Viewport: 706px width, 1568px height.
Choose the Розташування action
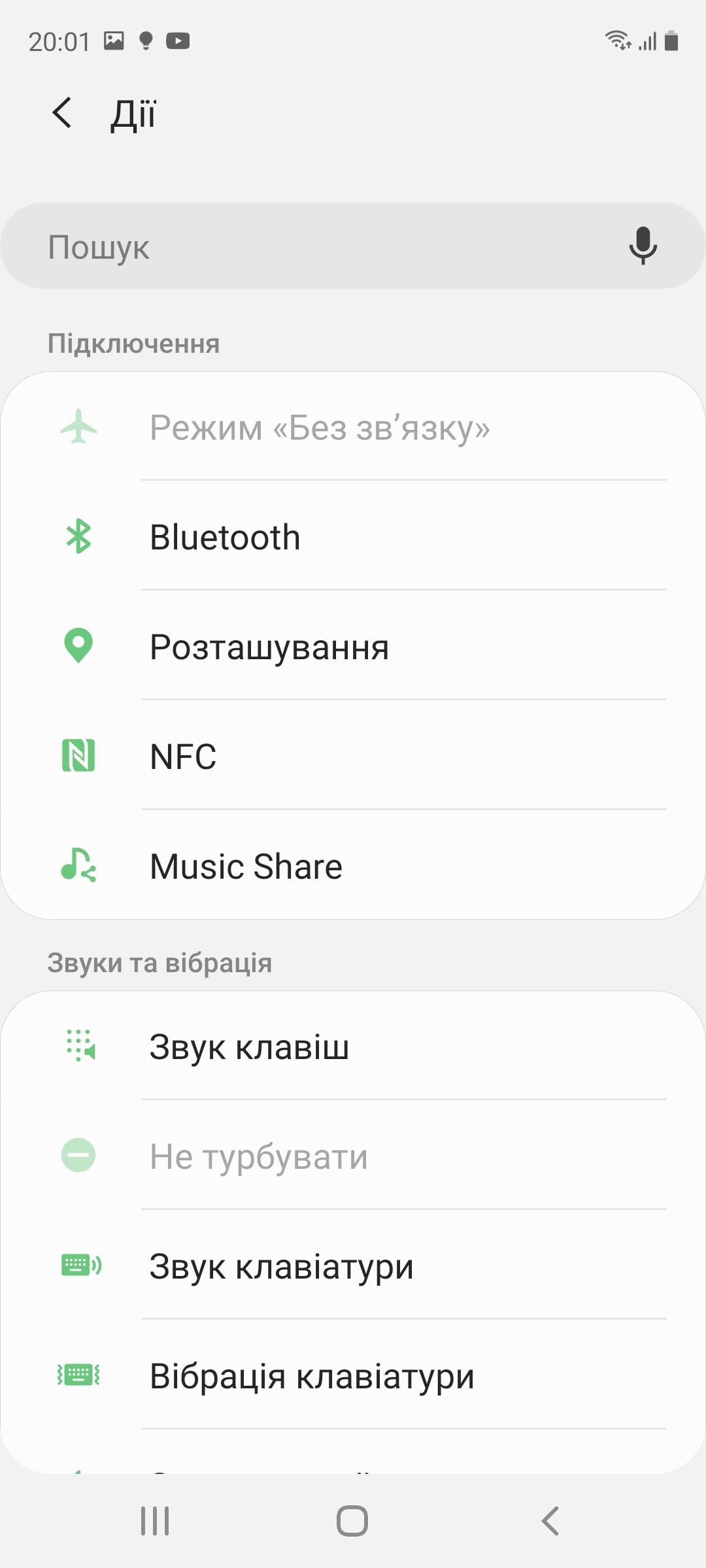[353, 647]
